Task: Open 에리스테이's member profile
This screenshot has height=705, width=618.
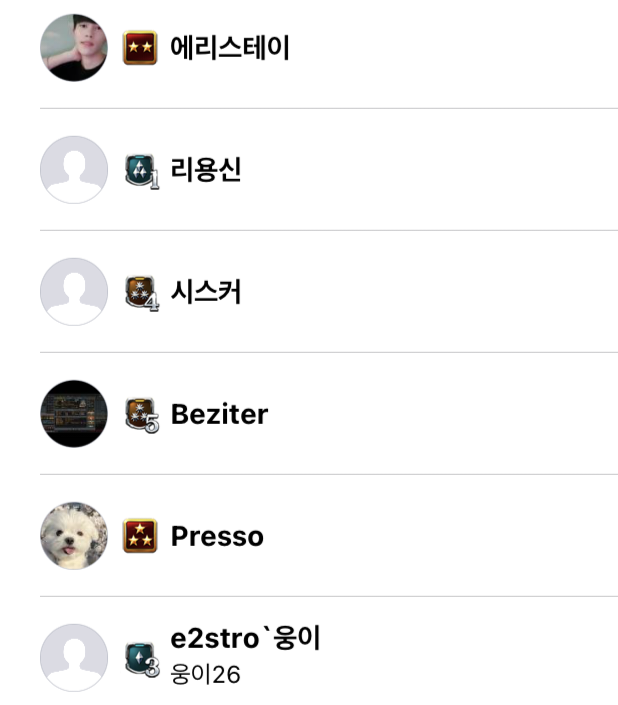Action: [x=230, y=48]
